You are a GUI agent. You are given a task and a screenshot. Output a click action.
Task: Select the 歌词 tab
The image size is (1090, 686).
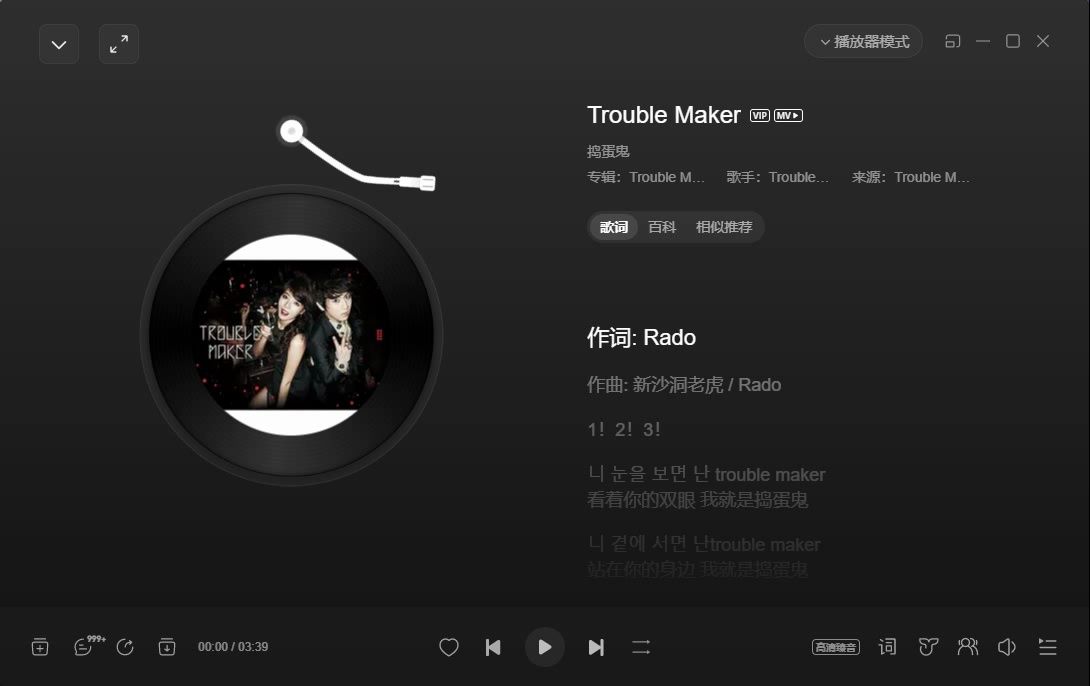tap(614, 227)
